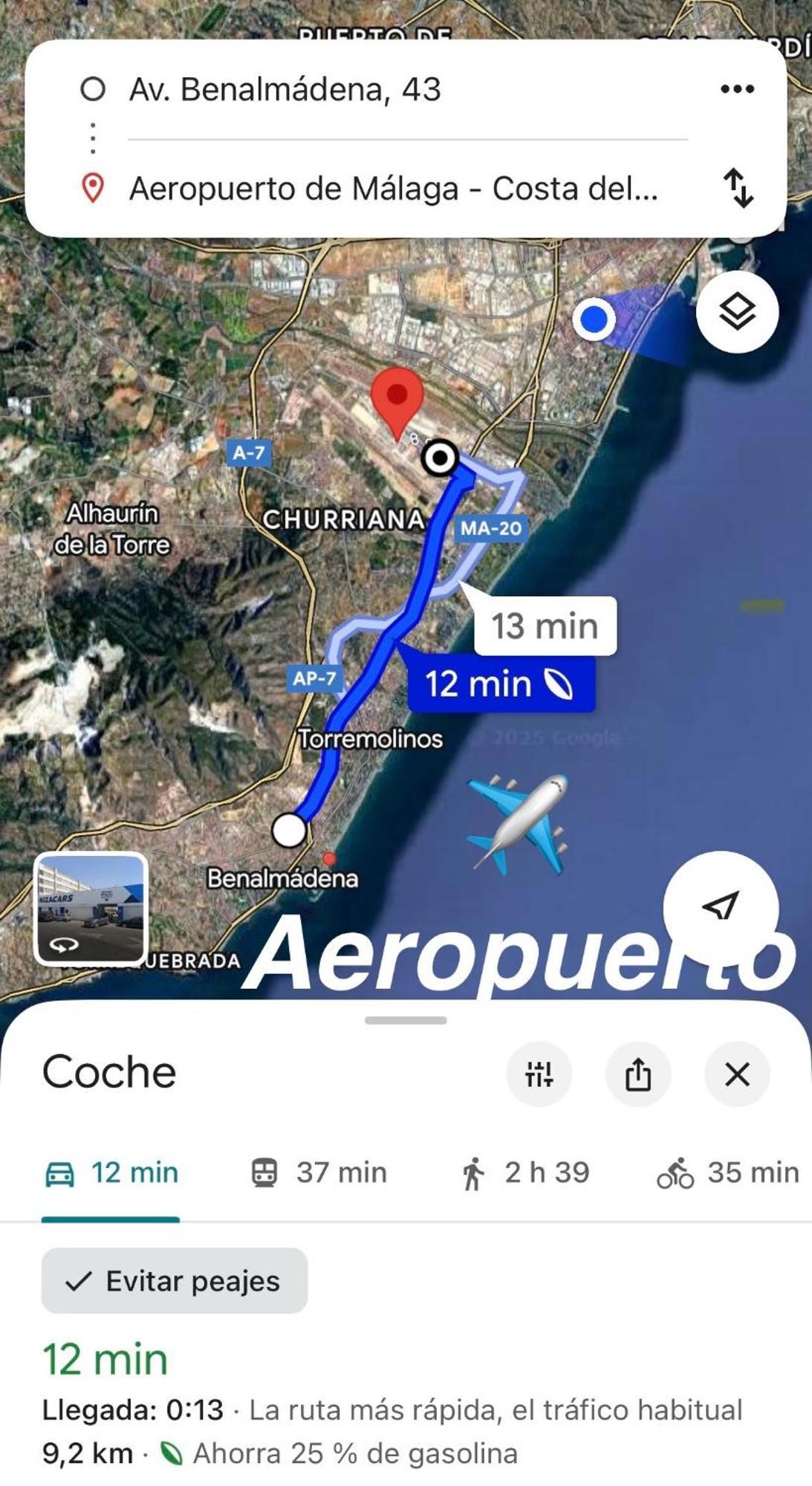
Task: Open the Street View thumbnail
Action: 91,909
